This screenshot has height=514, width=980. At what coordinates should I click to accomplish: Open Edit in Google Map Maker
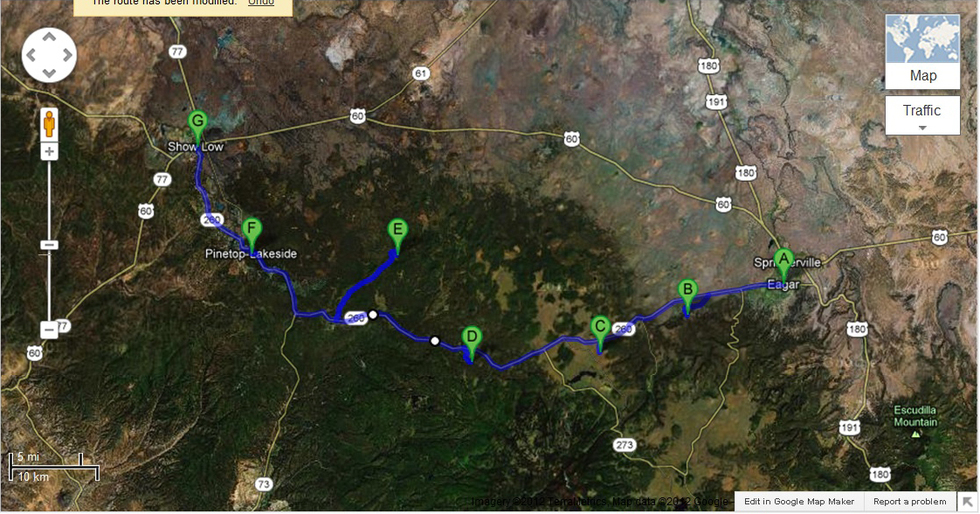[x=798, y=501]
